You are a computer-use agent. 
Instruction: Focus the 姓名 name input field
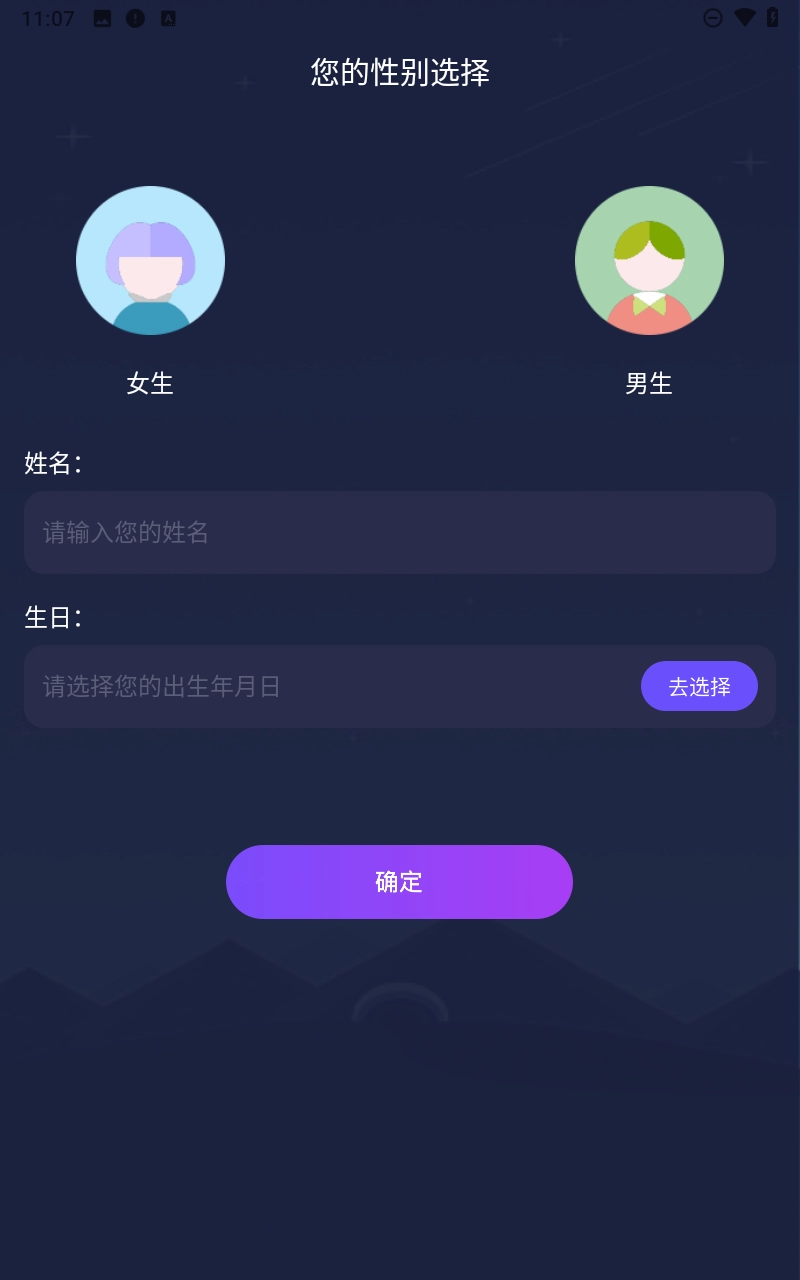point(400,532)
